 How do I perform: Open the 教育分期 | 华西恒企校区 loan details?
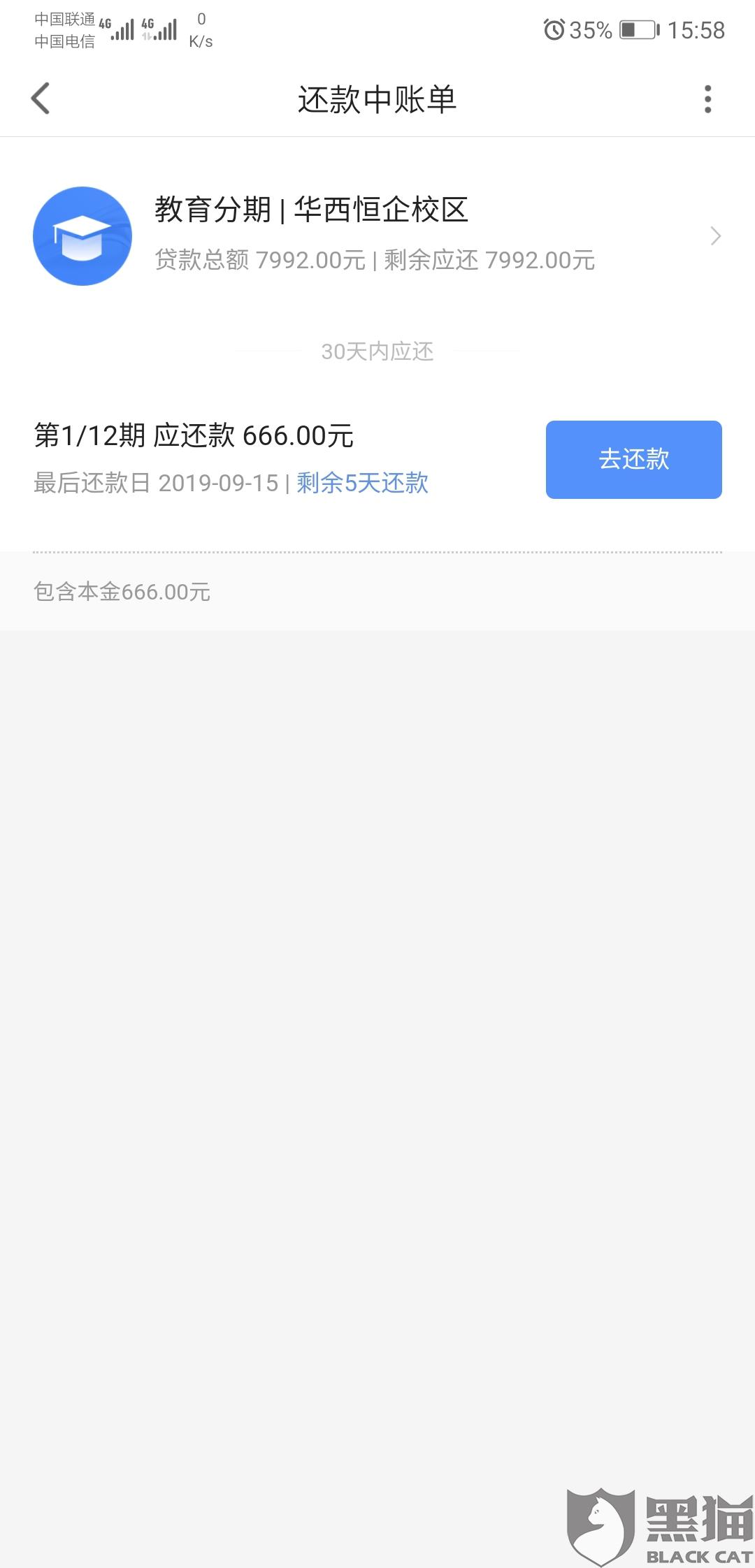(x=377, y=235)
